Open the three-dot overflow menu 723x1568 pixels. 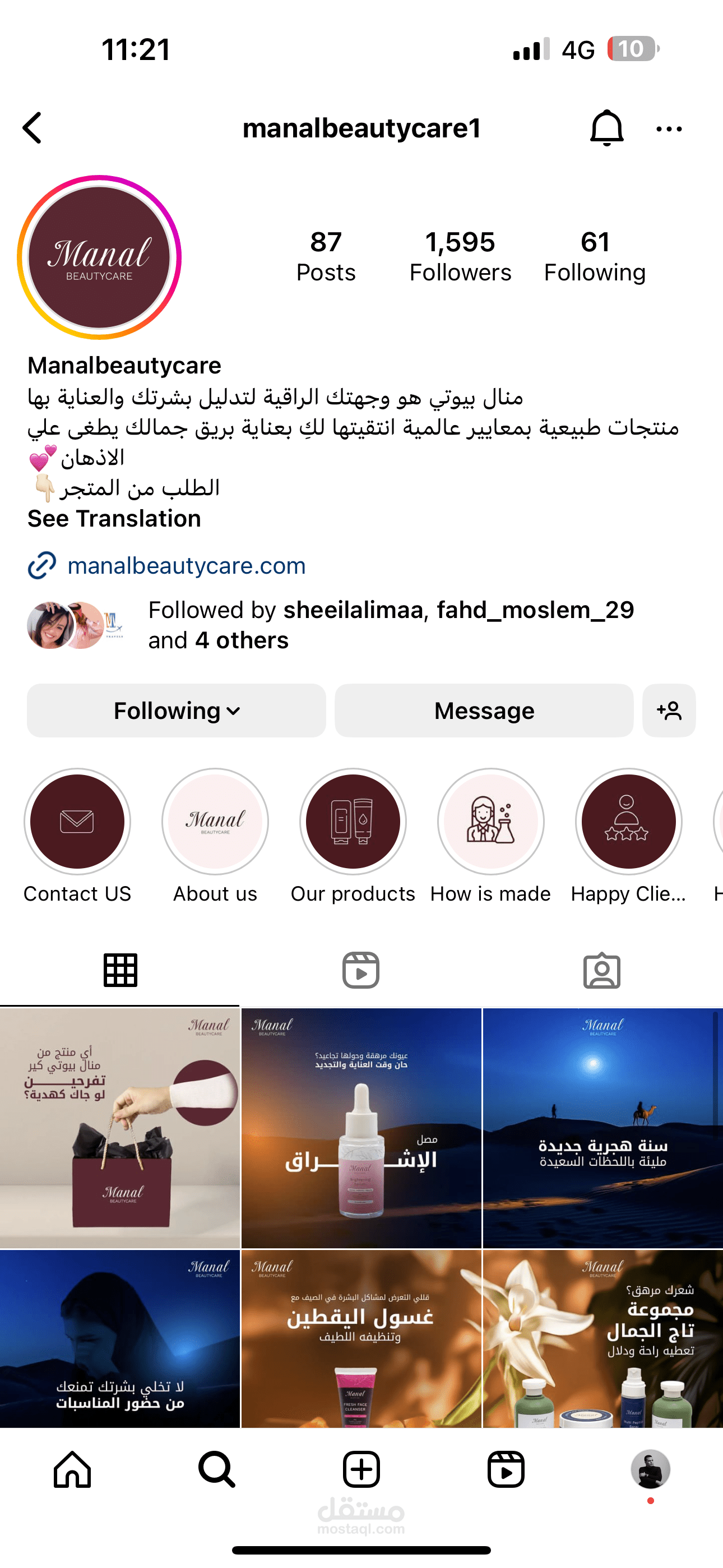(669, 129)
